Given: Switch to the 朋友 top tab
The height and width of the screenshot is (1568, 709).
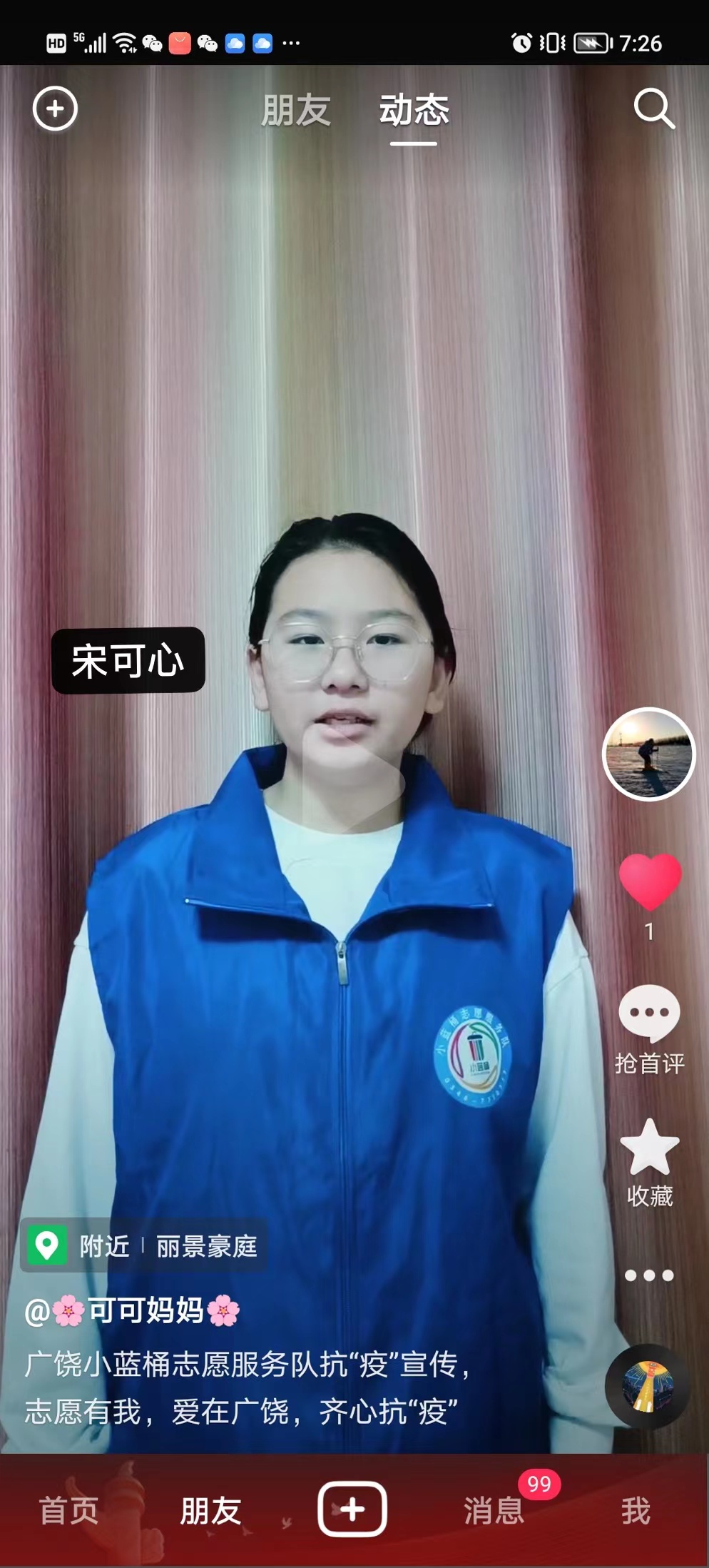Looking at the screenshot, I should 296,111.
